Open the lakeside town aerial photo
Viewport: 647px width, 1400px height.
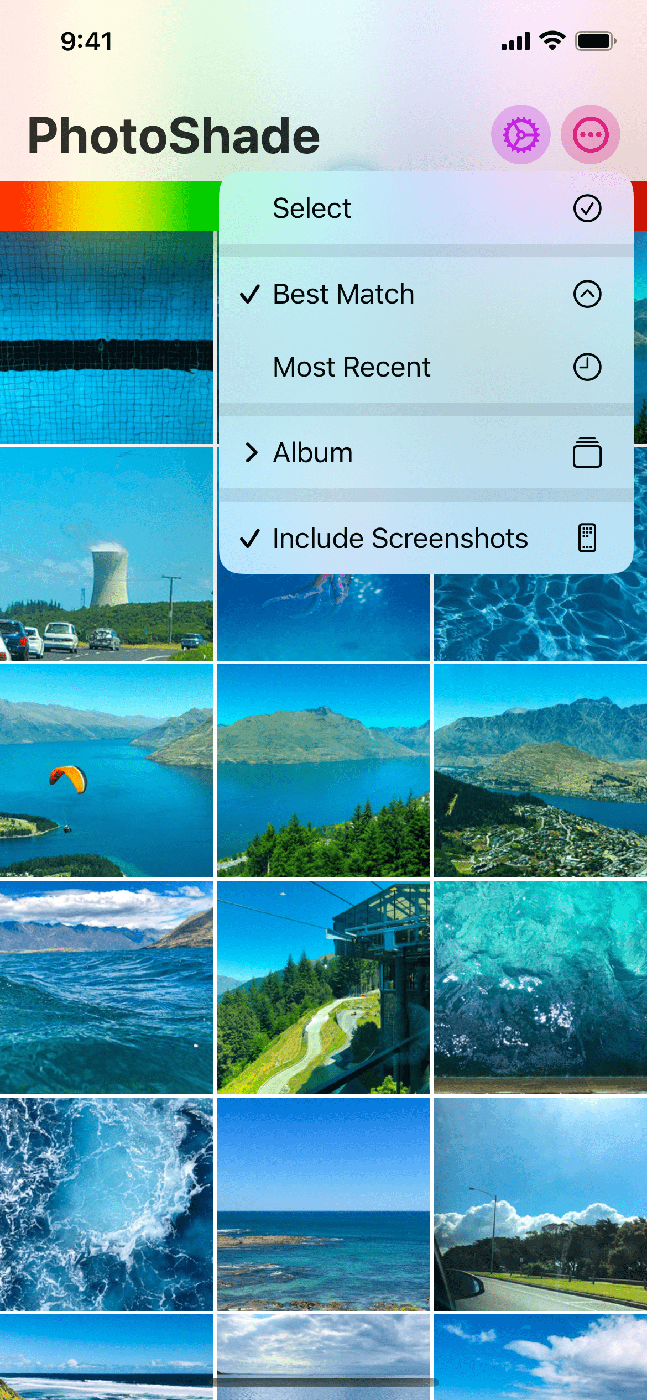[540, 770]
